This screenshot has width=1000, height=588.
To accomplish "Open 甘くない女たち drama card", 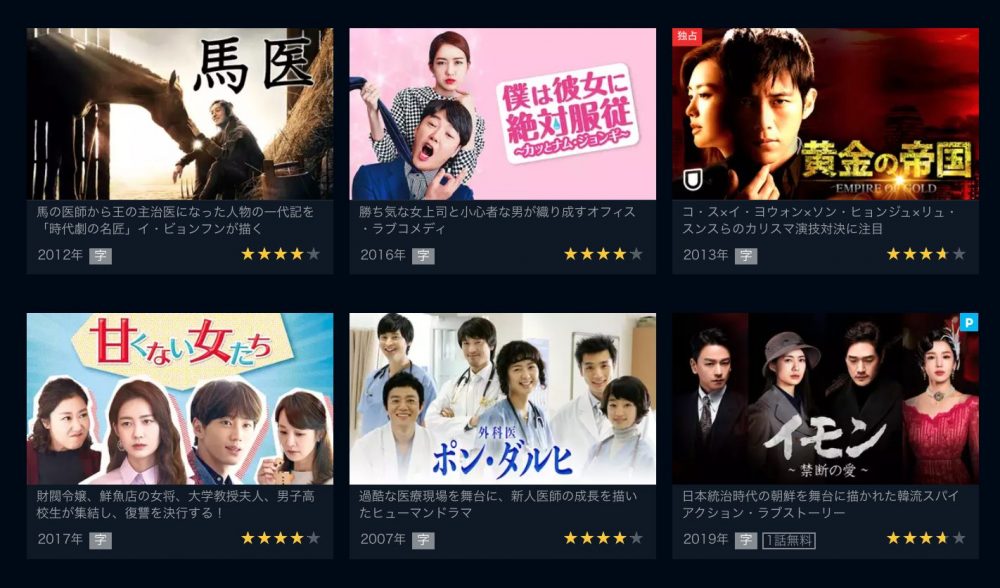I will pos(180,399).
